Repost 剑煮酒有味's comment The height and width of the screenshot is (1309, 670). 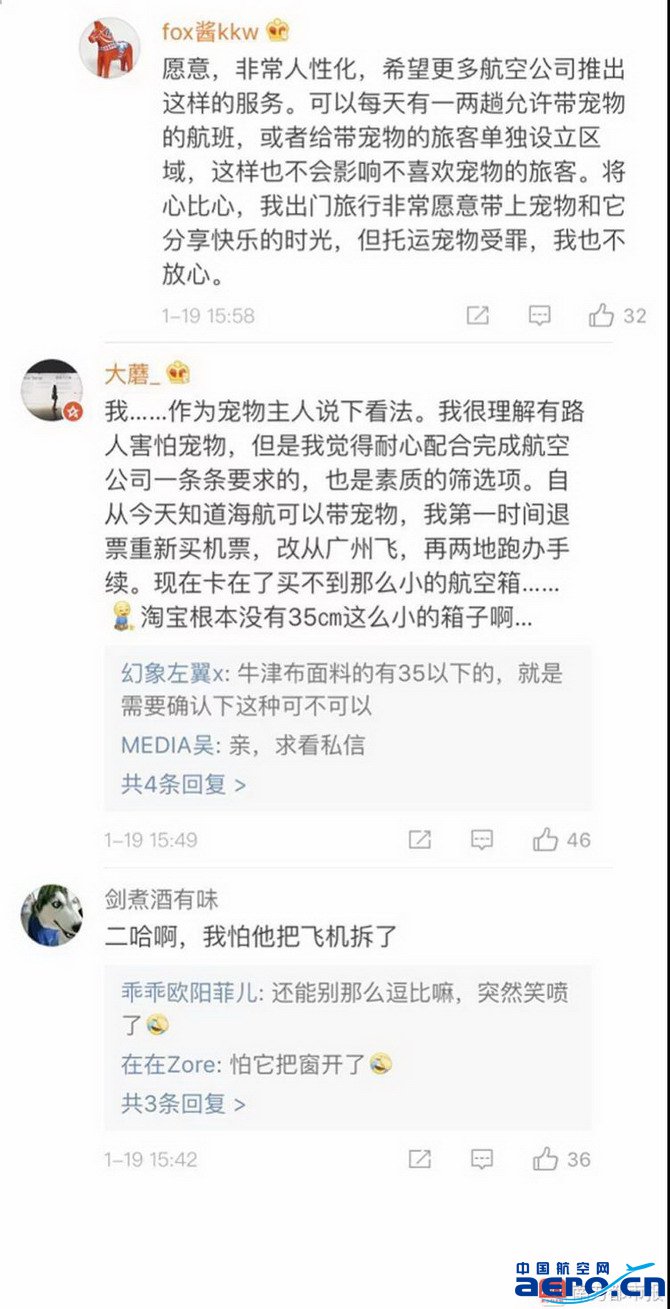(x=420, y=1160)
